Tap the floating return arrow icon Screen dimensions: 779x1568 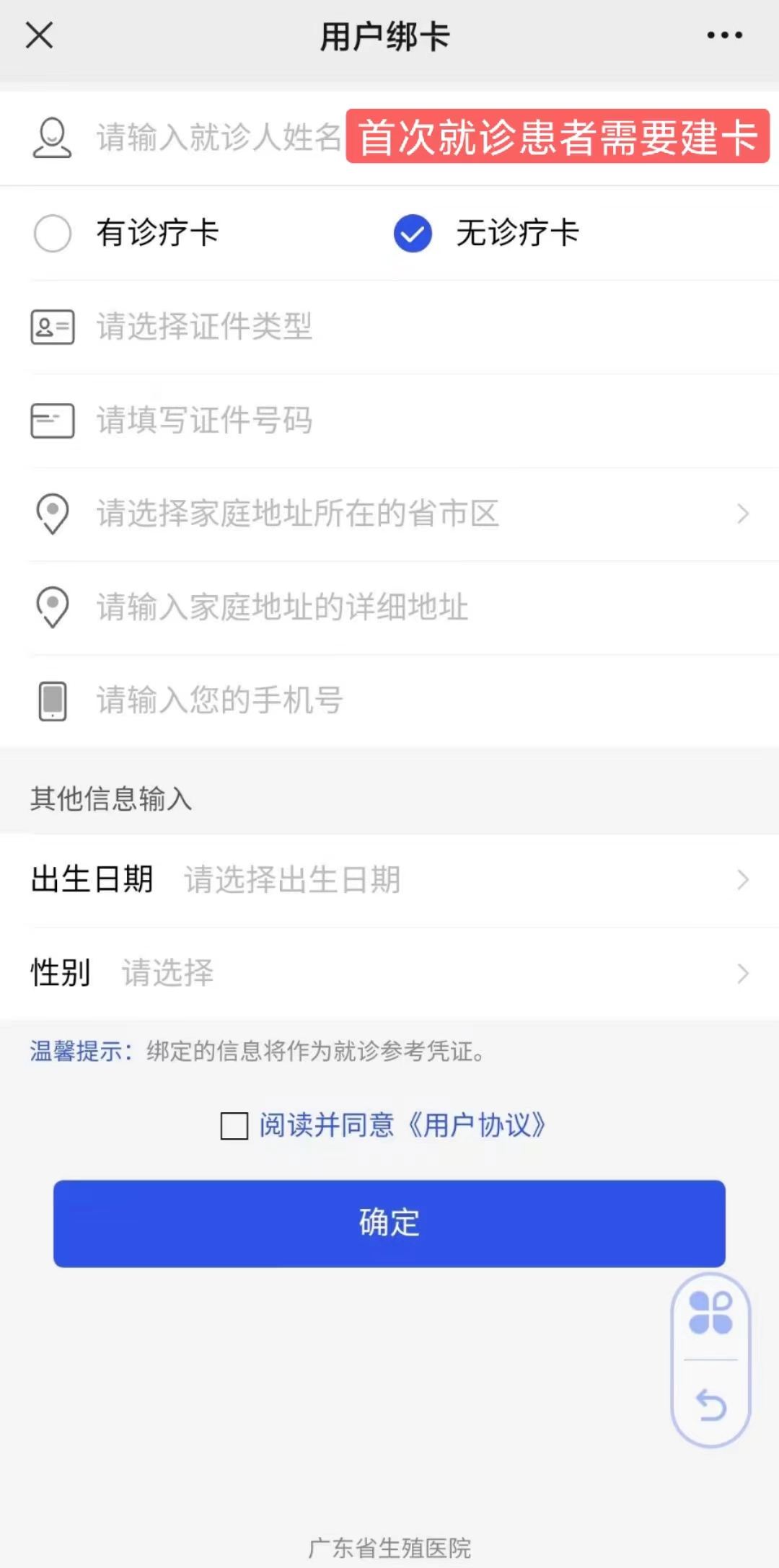(x=711, y=1405)
